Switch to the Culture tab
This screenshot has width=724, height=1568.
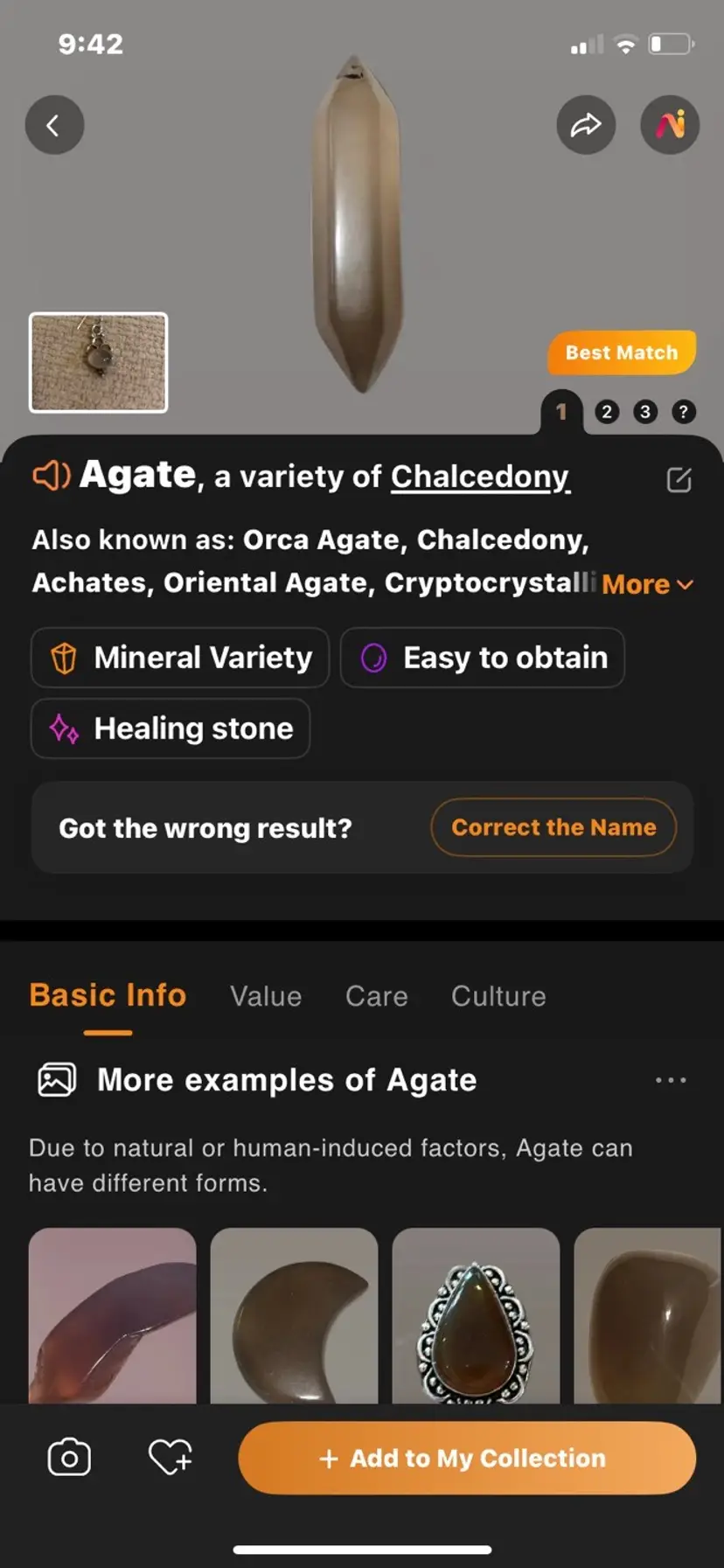[498, 996]
